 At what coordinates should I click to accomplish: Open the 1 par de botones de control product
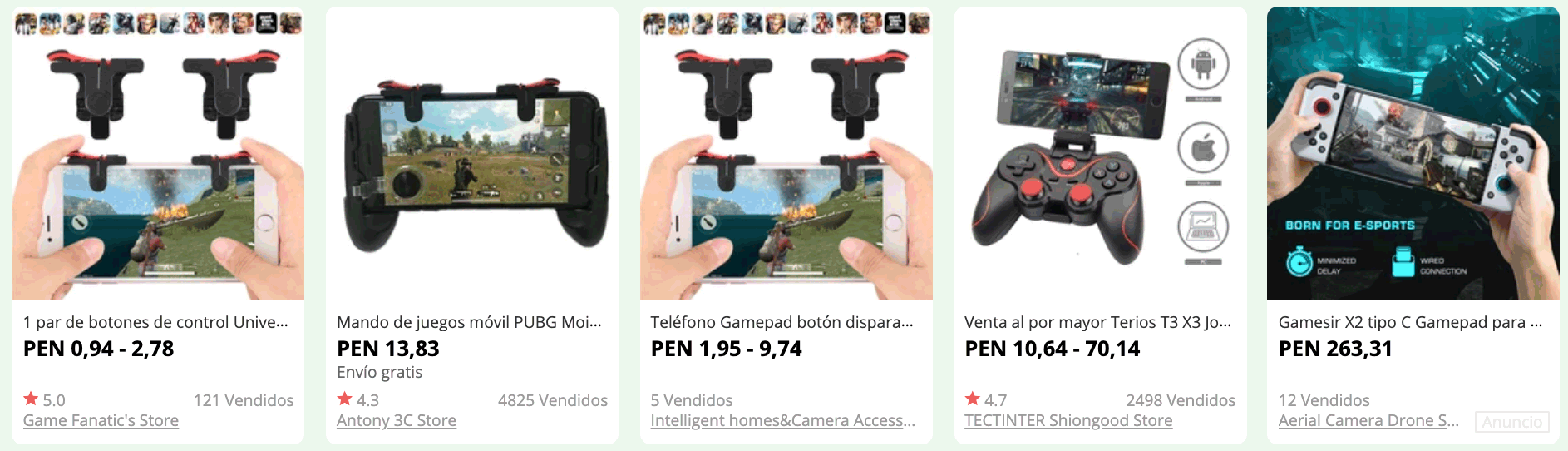pyautogui.click(x=155, y=322)
